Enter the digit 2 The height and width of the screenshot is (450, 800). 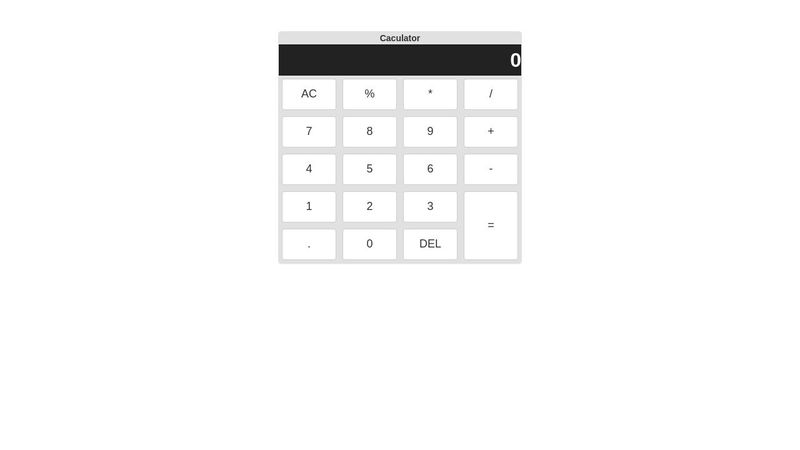370,206
